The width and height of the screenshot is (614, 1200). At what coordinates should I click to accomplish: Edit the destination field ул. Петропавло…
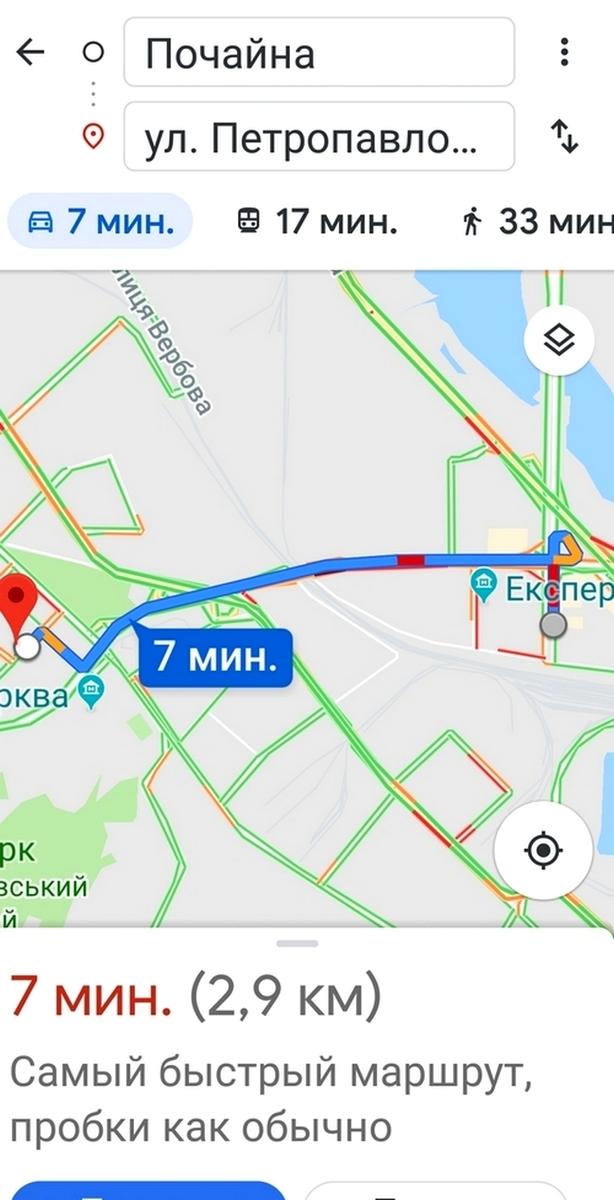pos(318,136)
